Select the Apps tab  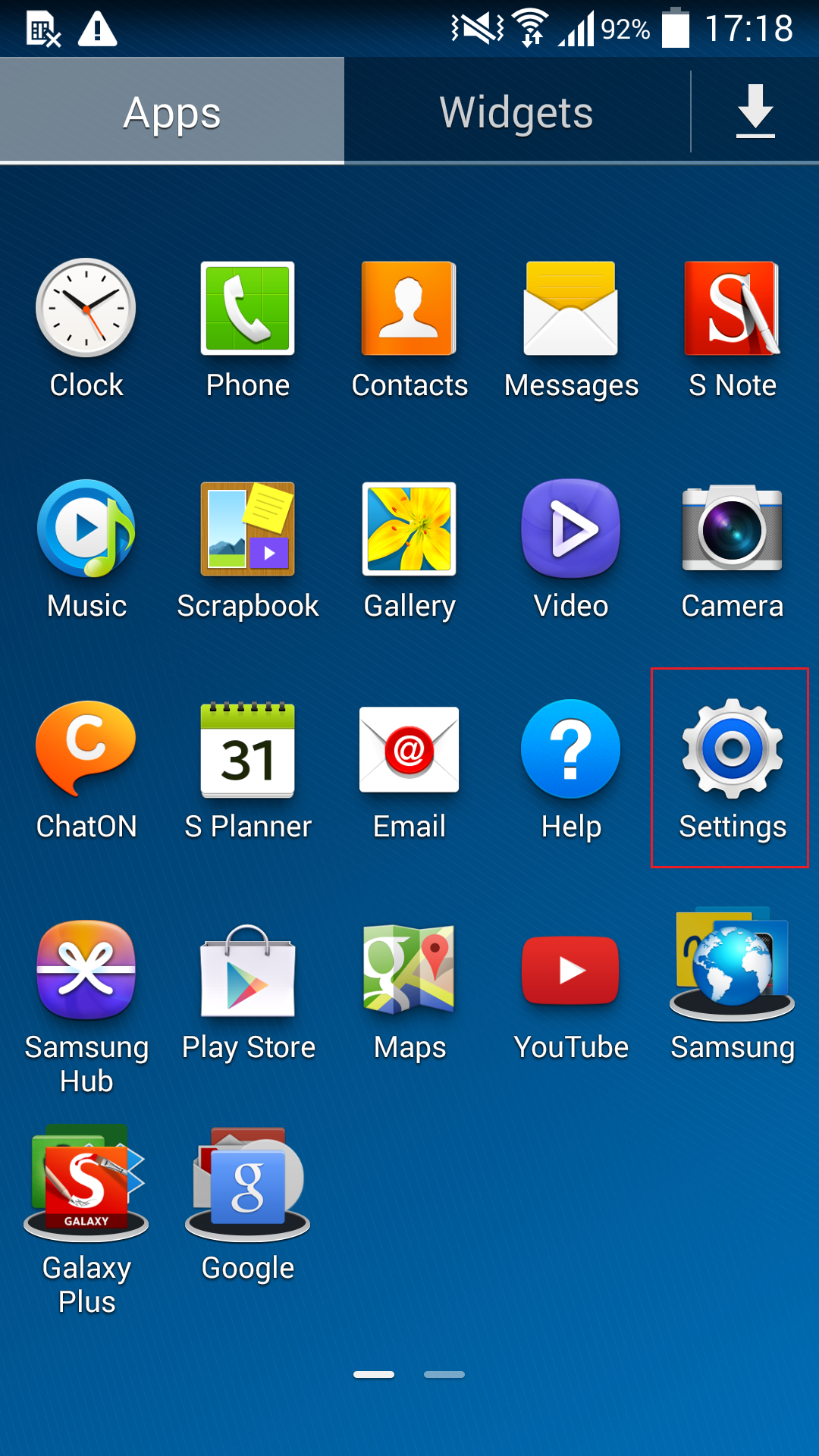[x=172, y=111]
